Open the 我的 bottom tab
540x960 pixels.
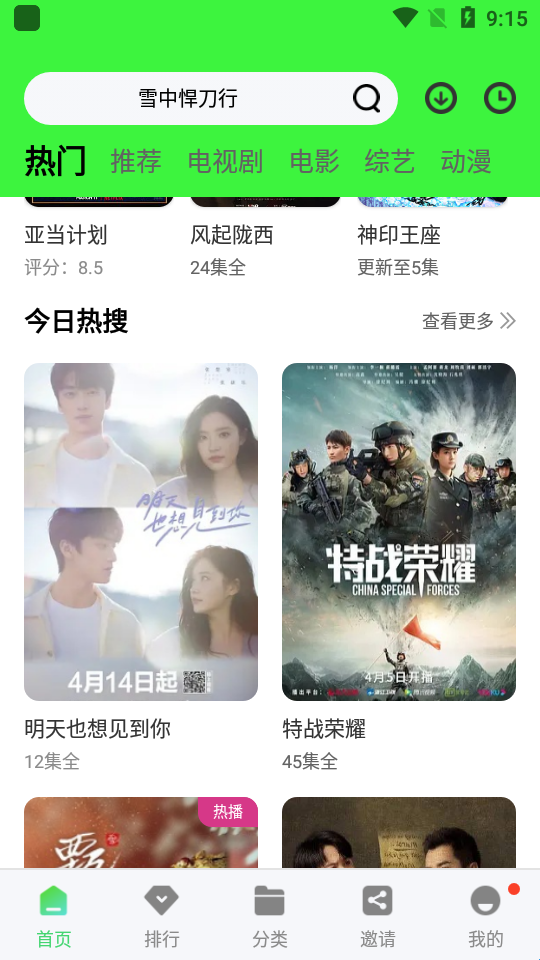click(x=486, y=916)
